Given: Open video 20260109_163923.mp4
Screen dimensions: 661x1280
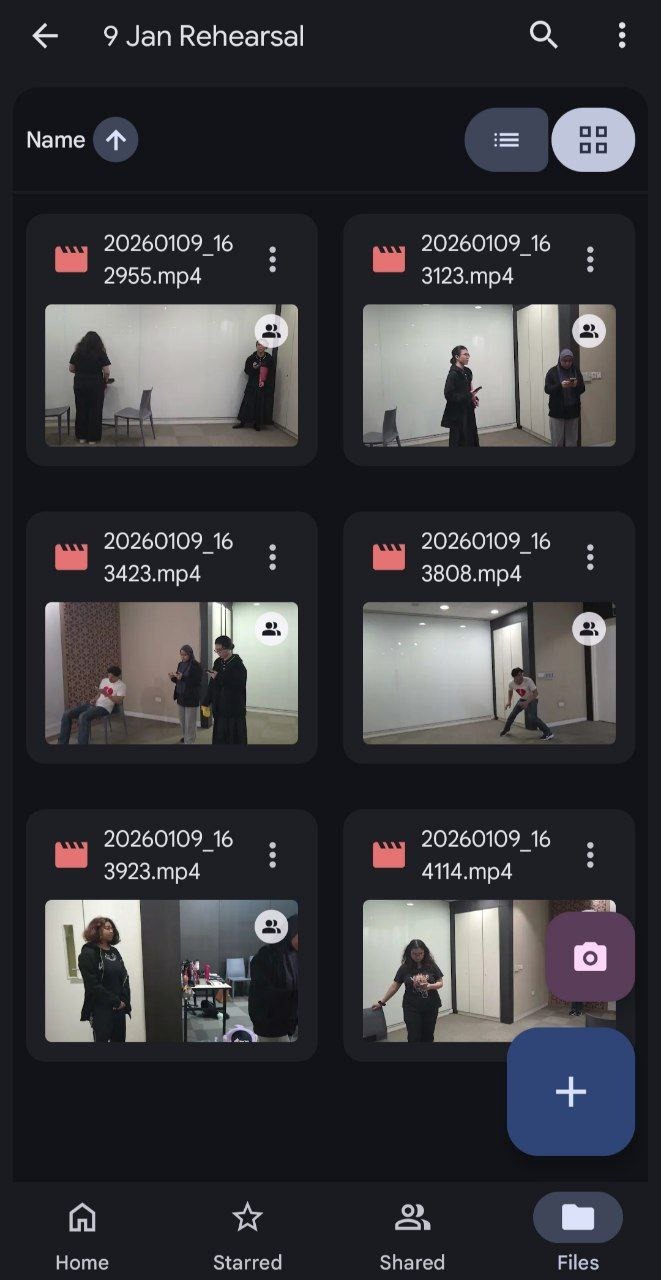Looking at the screenshot, I should point(171,970).
